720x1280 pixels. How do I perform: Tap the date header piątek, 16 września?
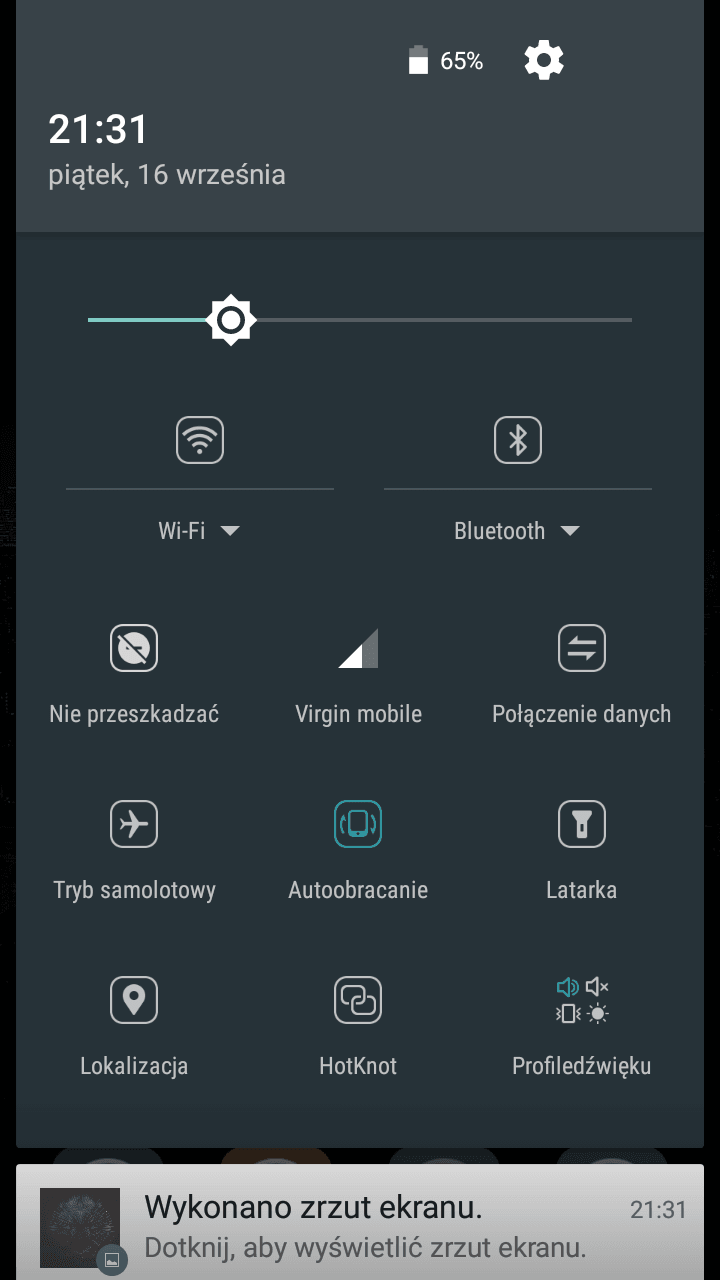(167, 175)
